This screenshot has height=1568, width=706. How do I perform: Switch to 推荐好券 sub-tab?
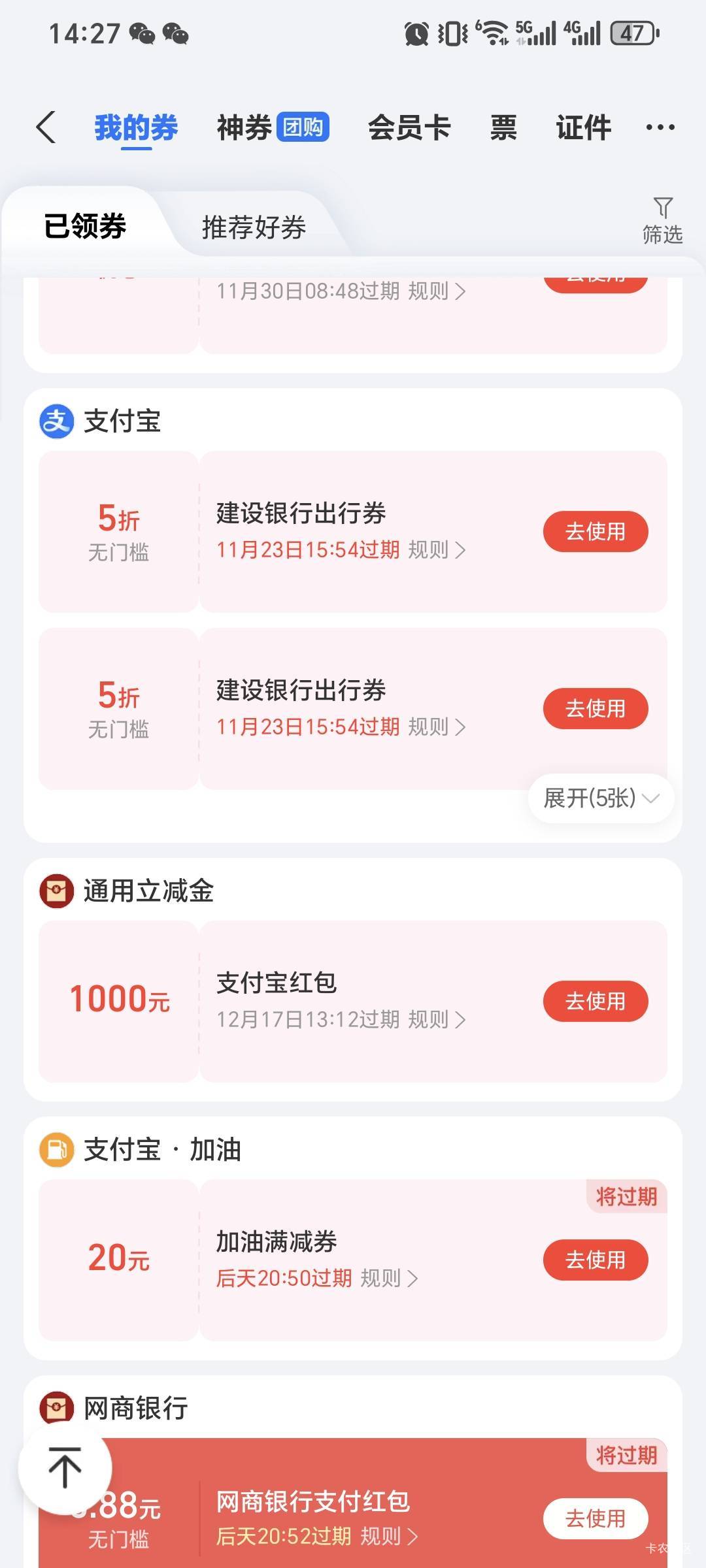tap(254, 227)
